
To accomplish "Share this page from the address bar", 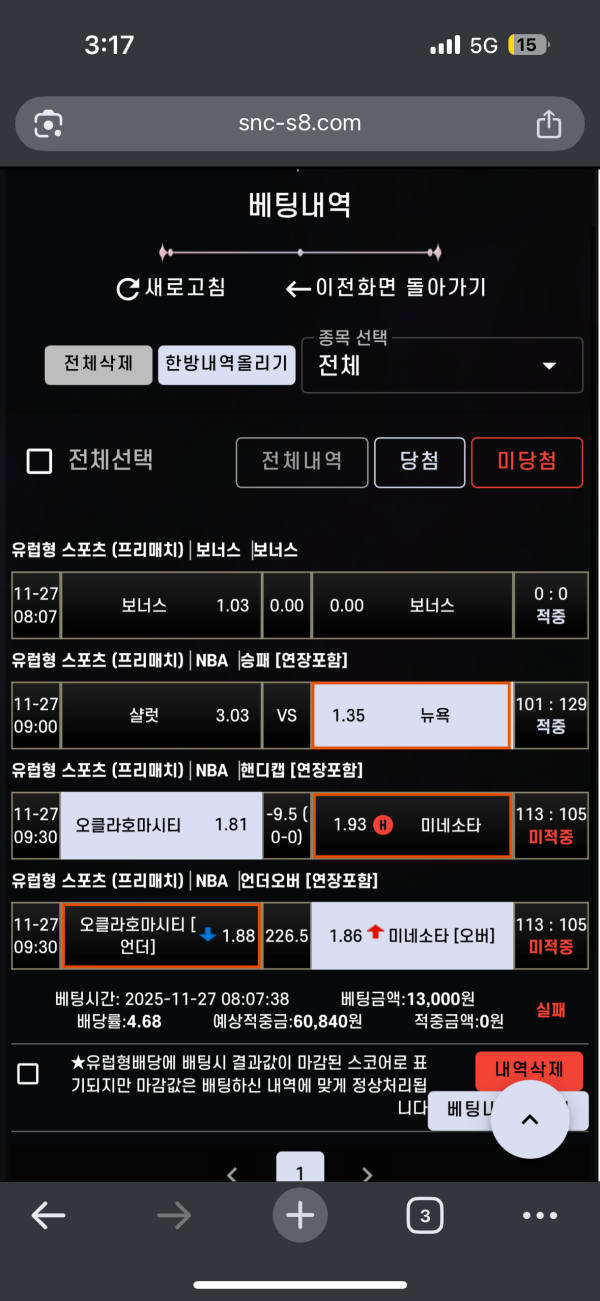I will coord(548,124).
